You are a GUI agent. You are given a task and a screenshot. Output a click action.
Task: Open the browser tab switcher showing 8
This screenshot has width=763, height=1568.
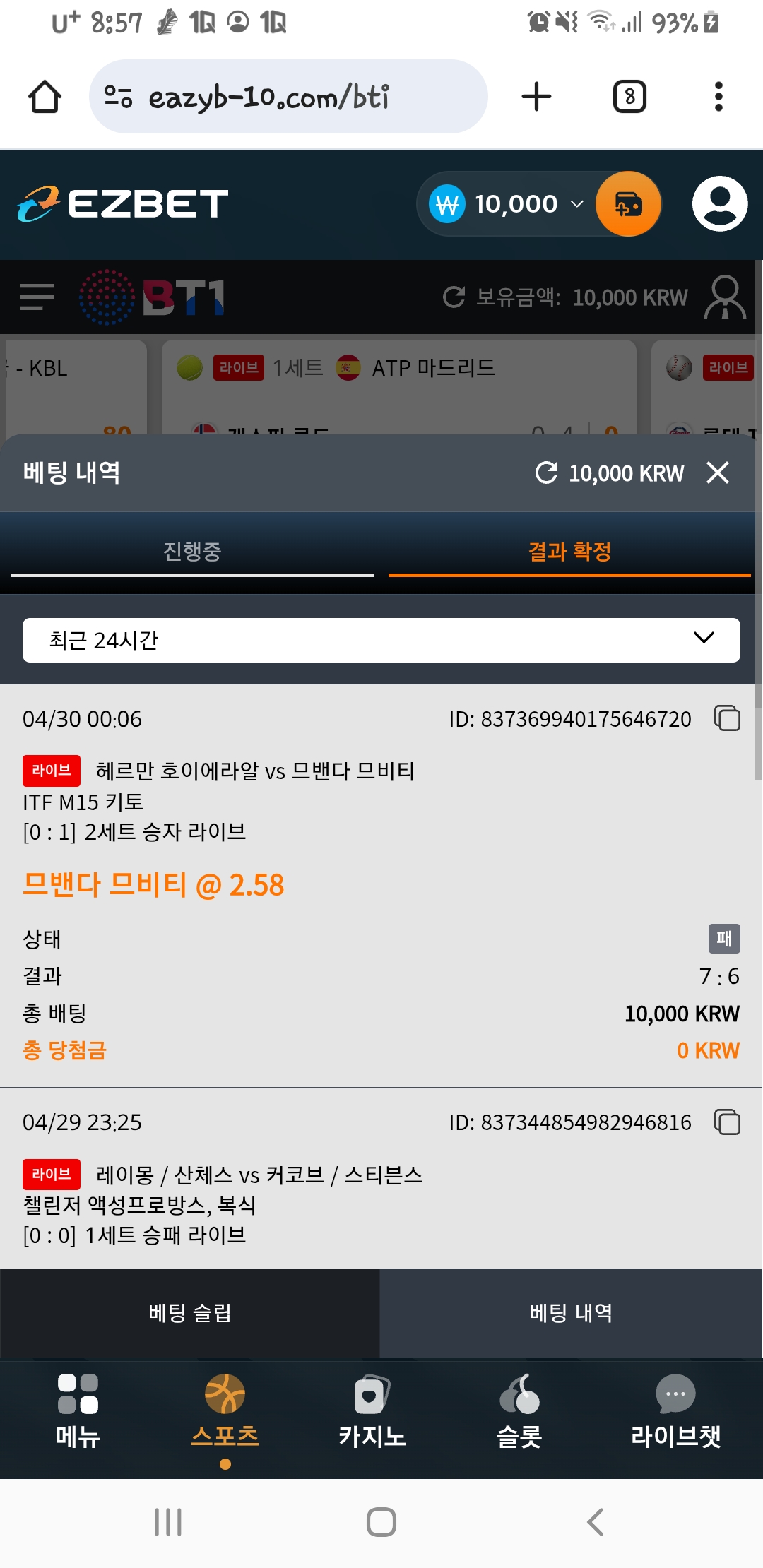pos(629,97)
